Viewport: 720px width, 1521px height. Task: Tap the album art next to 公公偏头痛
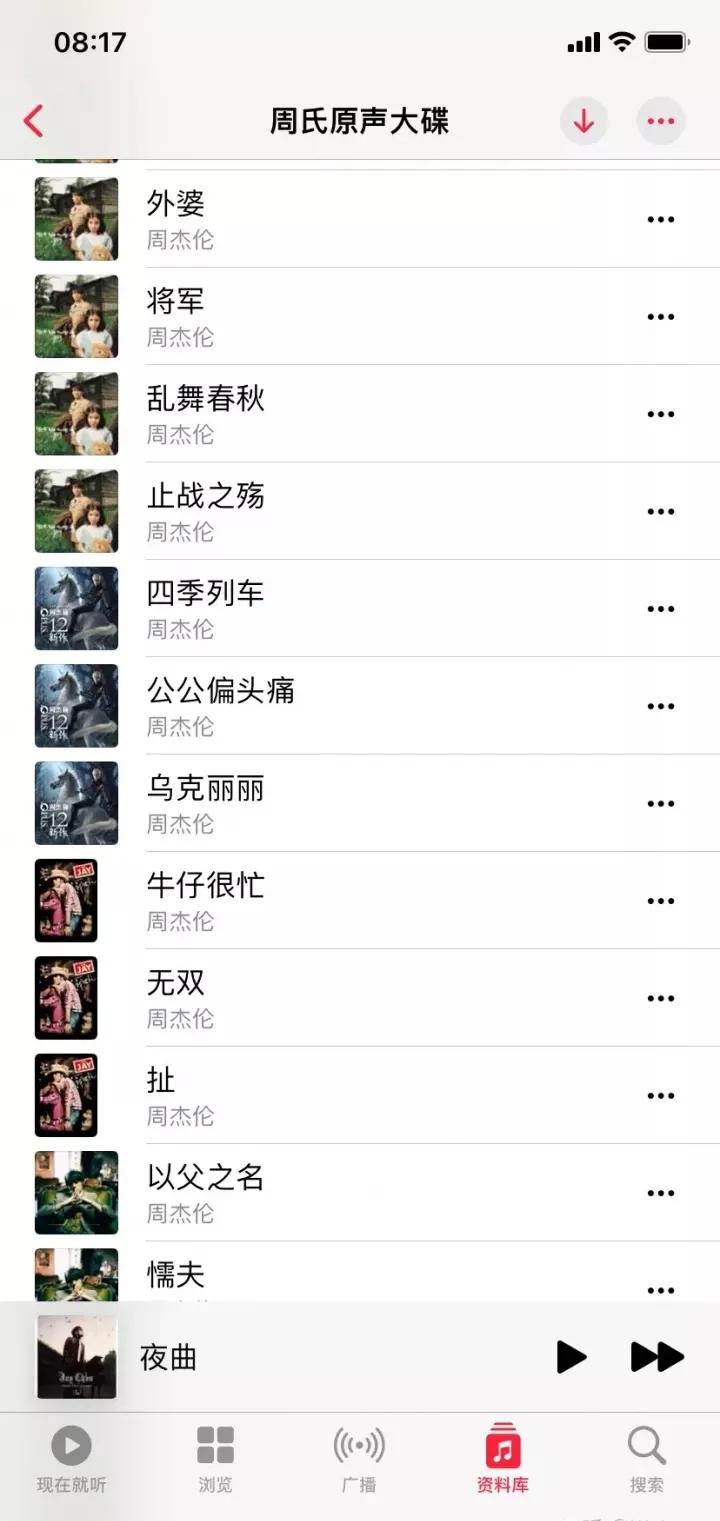76,706
